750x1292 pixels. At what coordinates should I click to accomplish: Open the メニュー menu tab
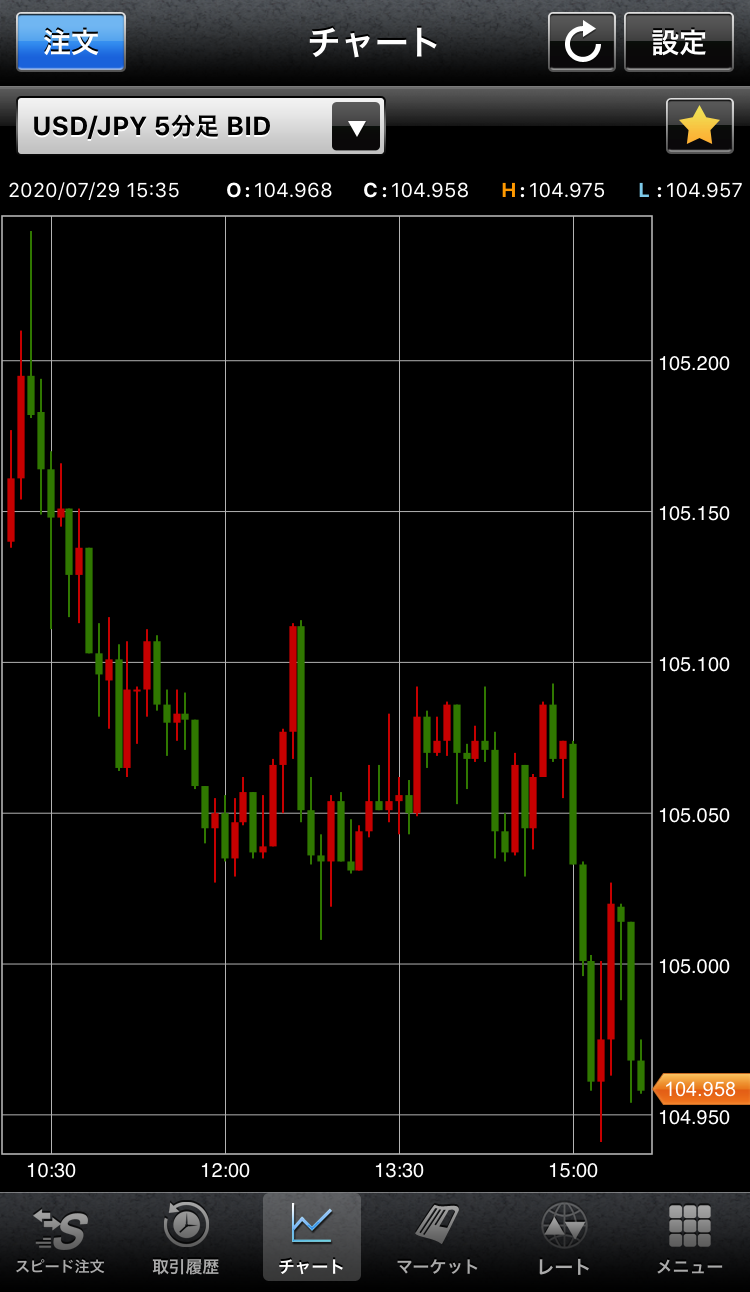pyautogui.click(x=689, y=1238)
